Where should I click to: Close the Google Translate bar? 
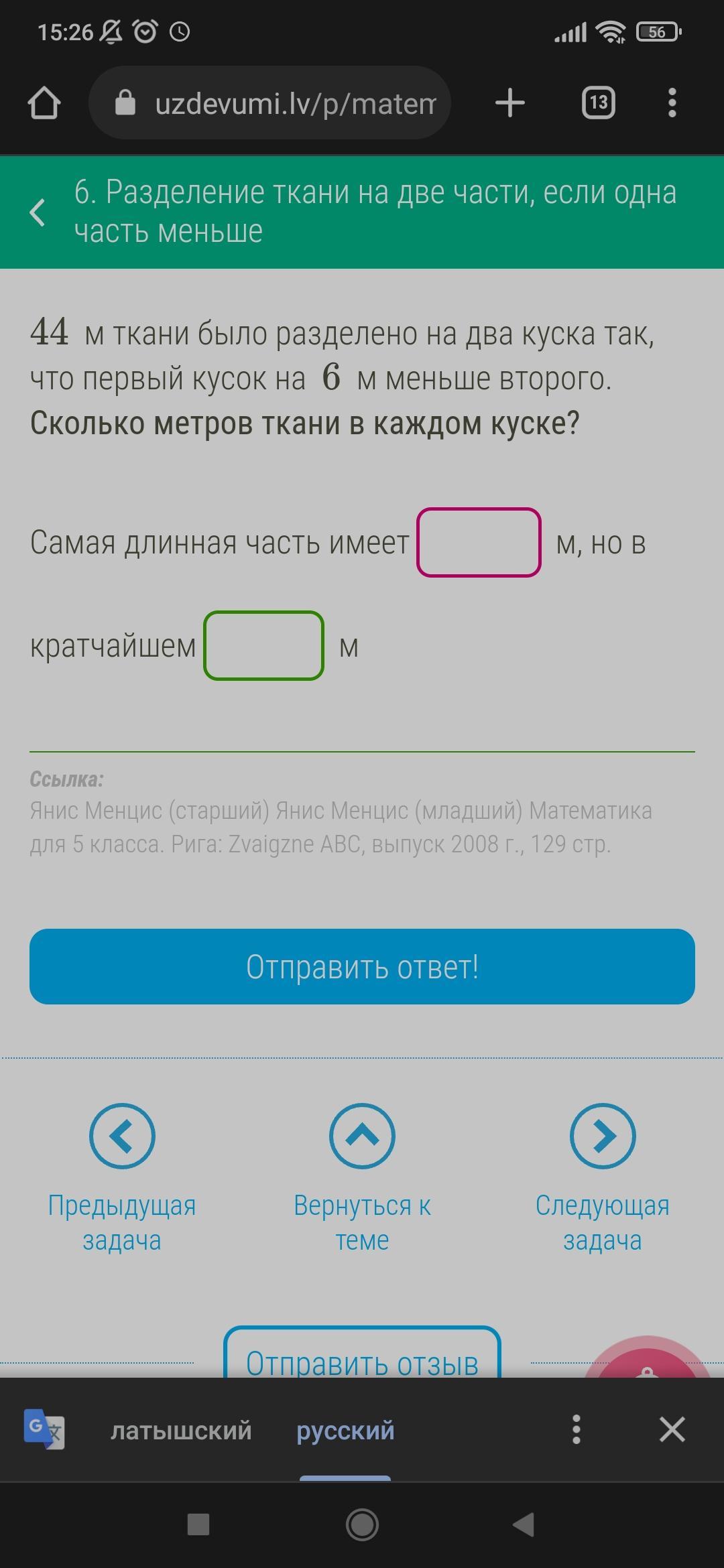[x=672, y=1429]
